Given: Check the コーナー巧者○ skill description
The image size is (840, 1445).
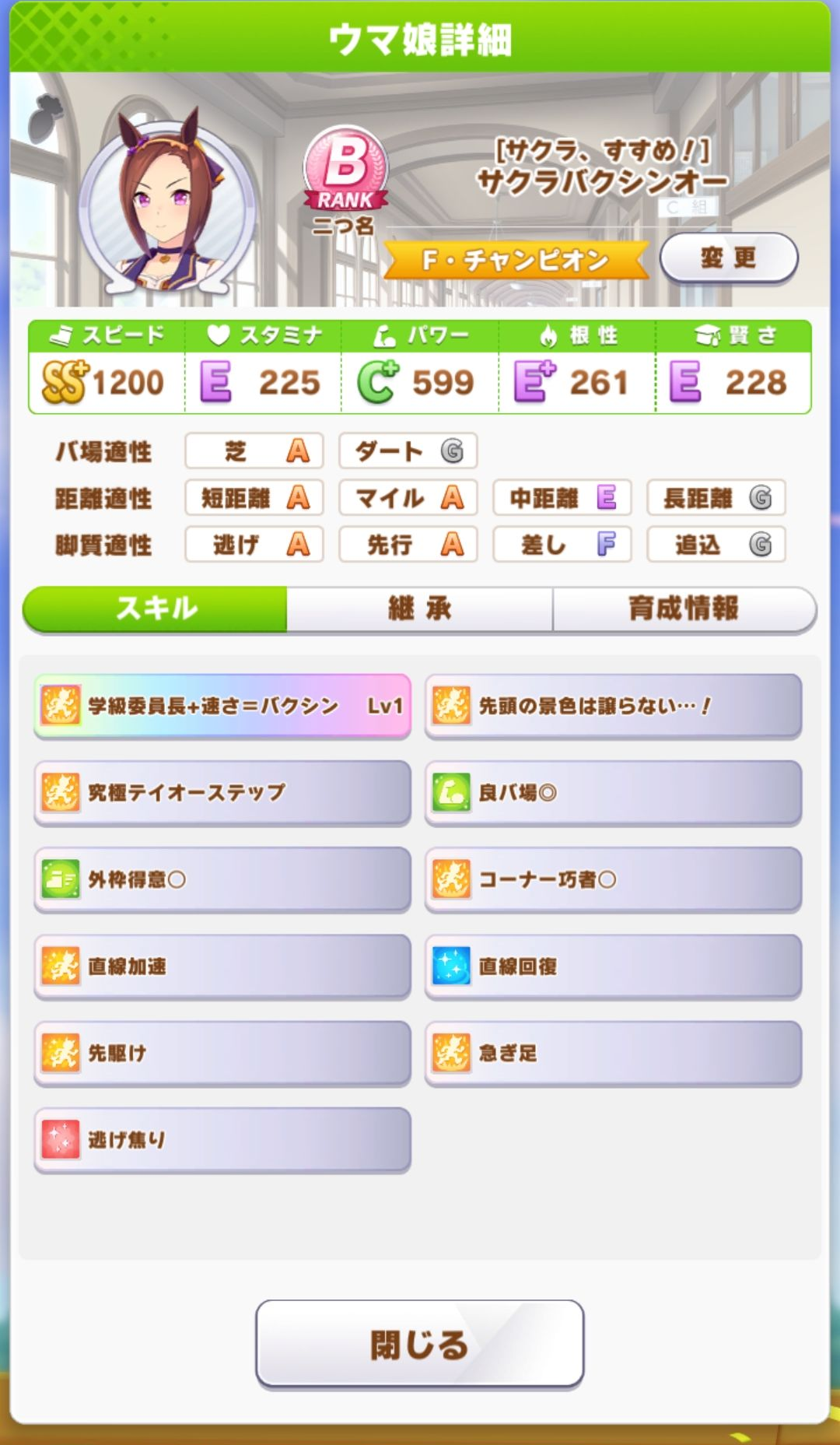Looking at the screenshot, I should click(613, 879).
